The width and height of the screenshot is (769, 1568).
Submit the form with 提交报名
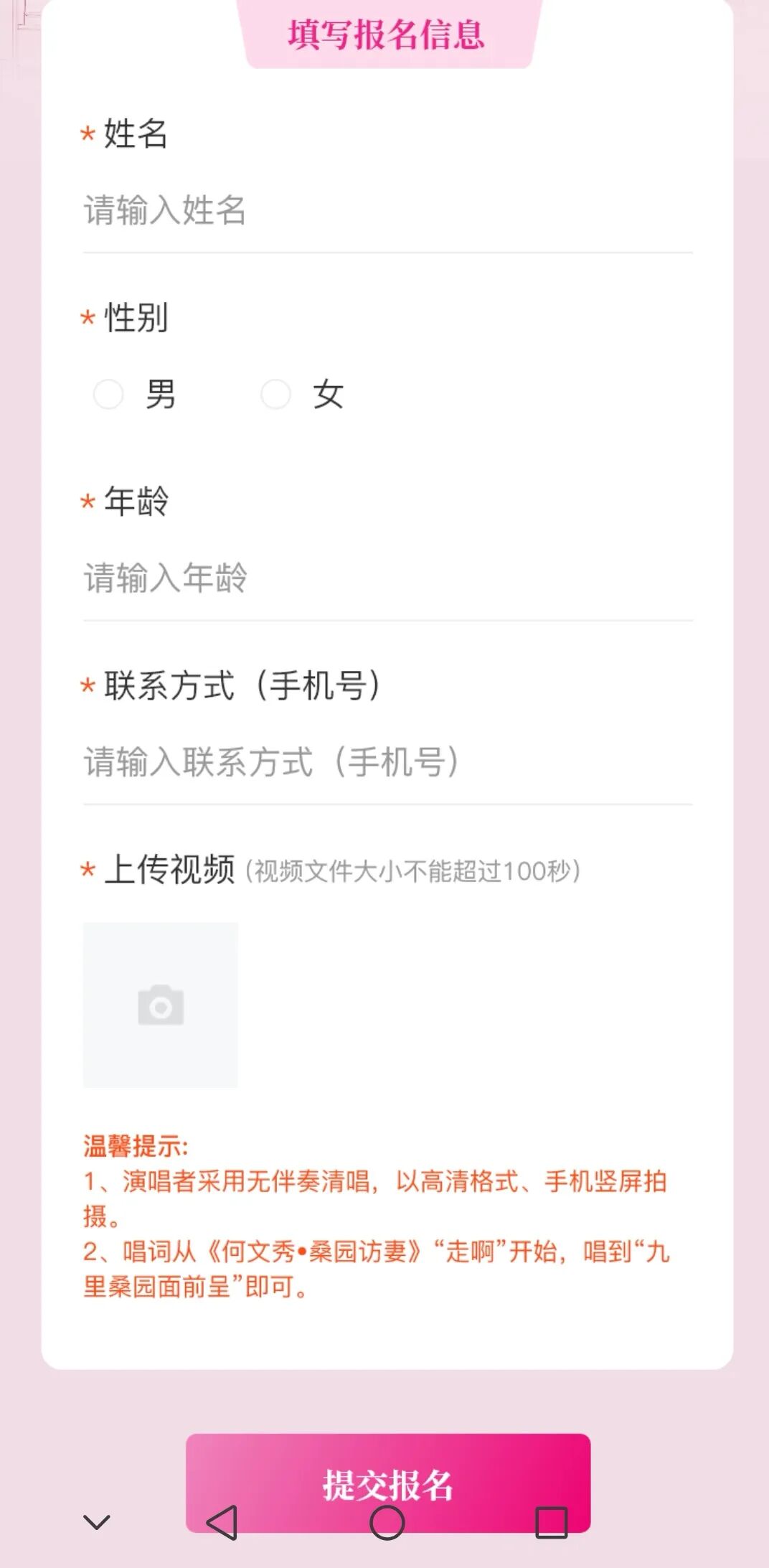pyautogui.click(x=387, y=1471)
